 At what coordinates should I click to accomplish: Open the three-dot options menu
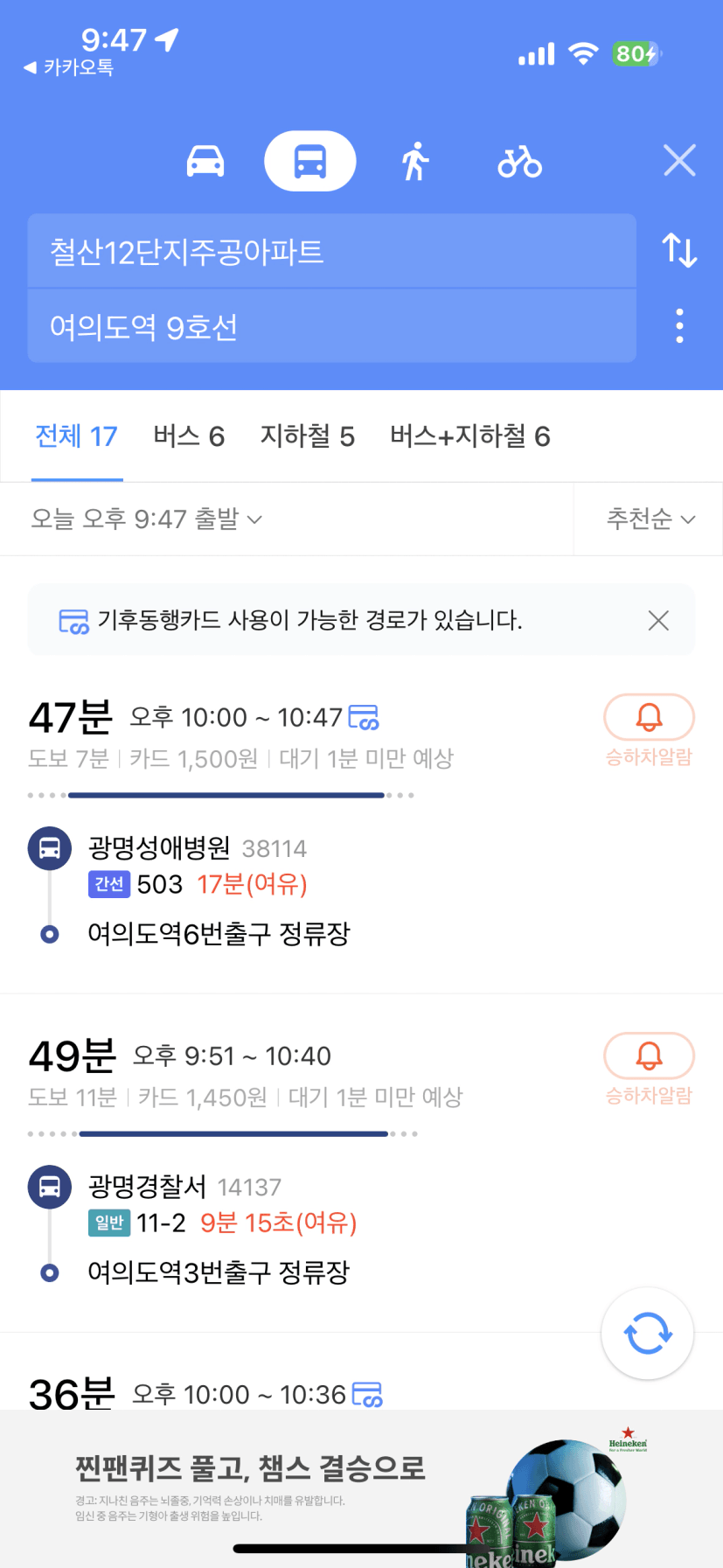click(x=679, y=325)
